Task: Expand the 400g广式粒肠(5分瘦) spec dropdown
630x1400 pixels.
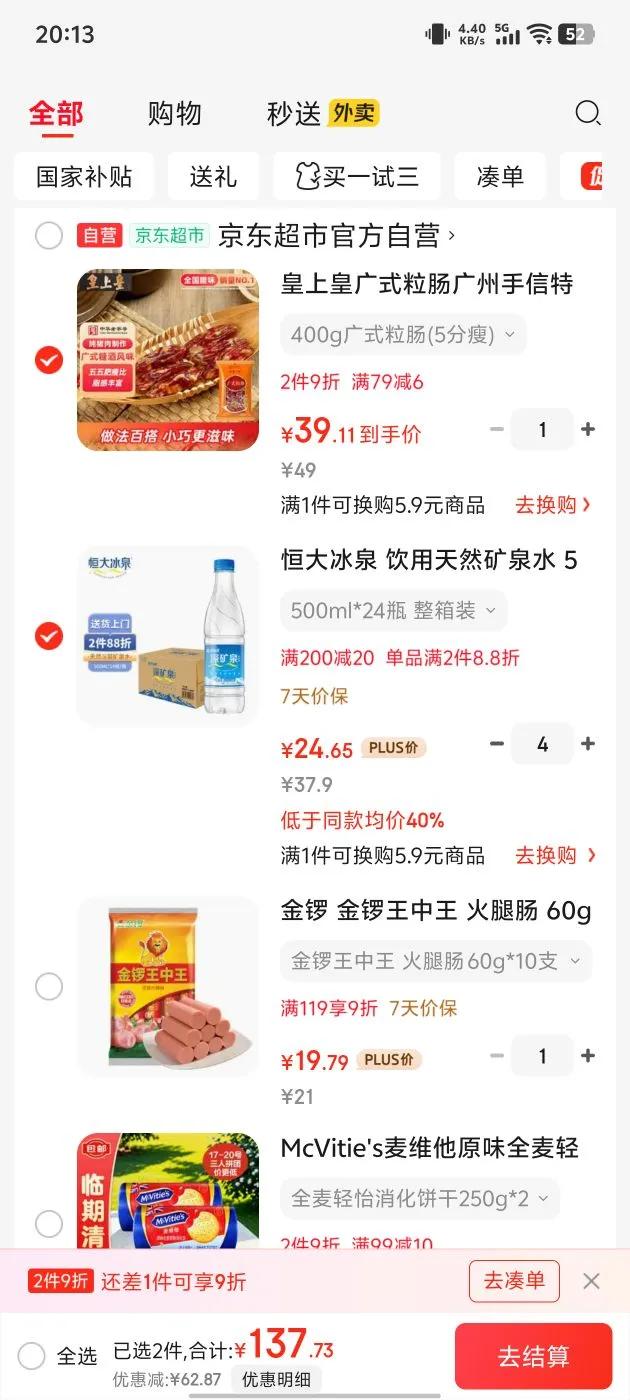Action: coord(403,335)
